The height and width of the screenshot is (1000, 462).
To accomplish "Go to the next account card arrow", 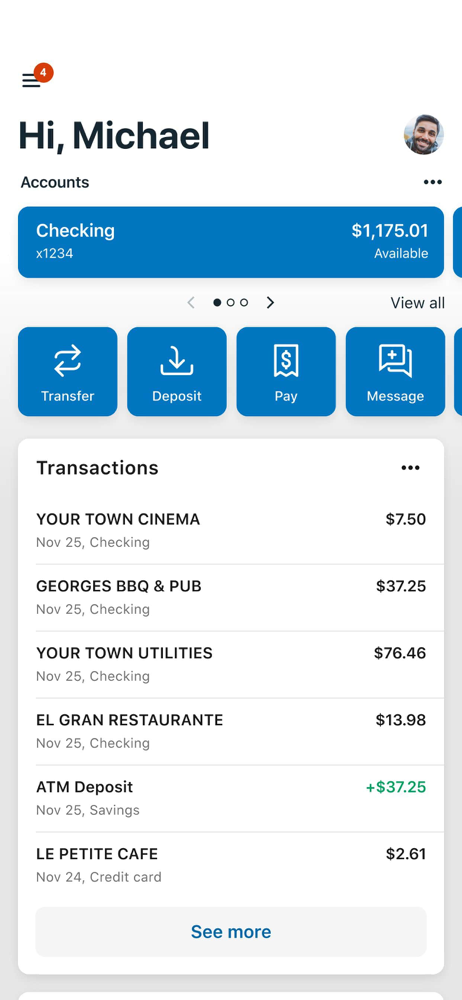I will [x=271, y=302].
